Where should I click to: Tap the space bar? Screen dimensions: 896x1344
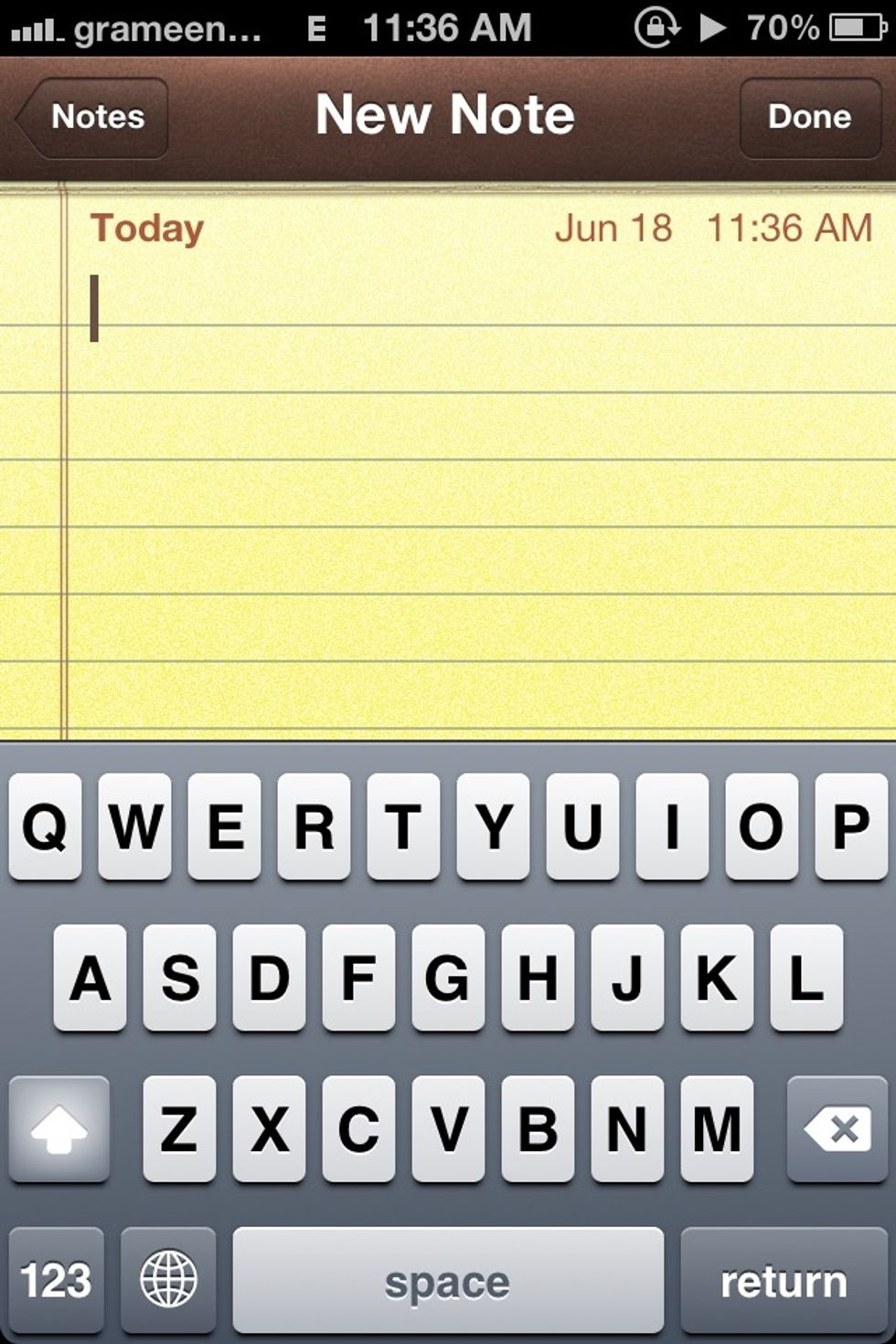coord(447,1279)
